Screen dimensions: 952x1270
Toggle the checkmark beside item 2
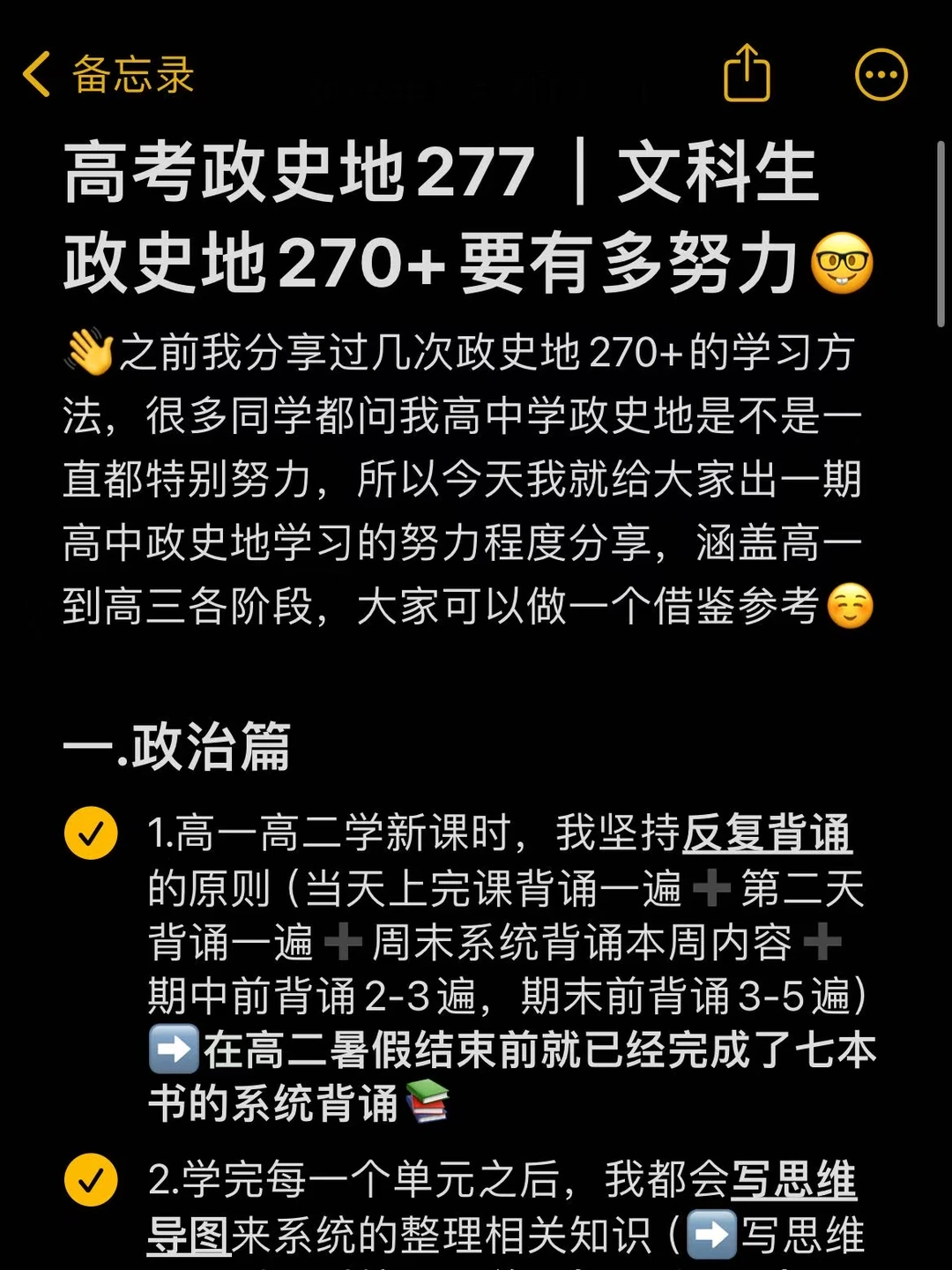pyautogui.click(x=89, y=1178)
